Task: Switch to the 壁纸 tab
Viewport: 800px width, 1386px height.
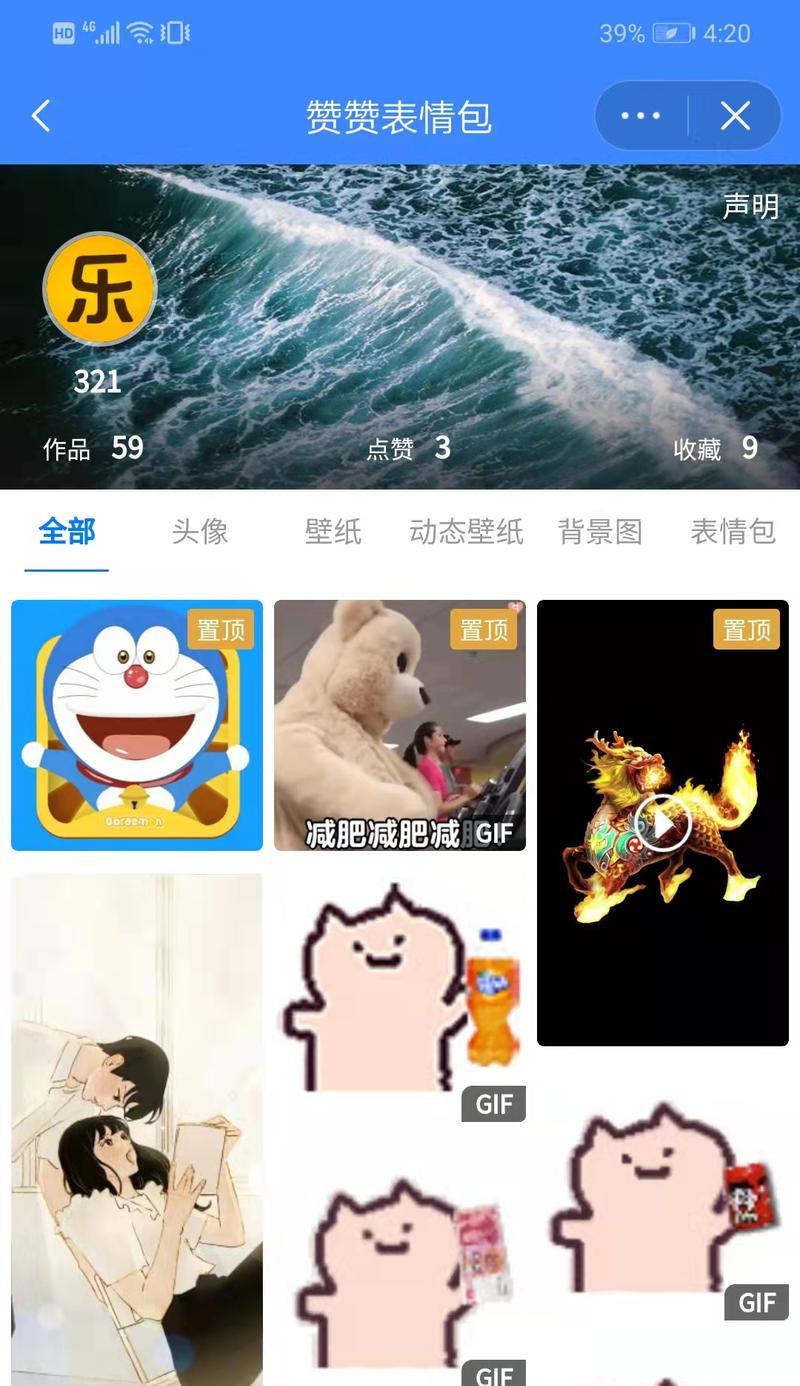Action: pyautogui.click(x=333, y=531)
